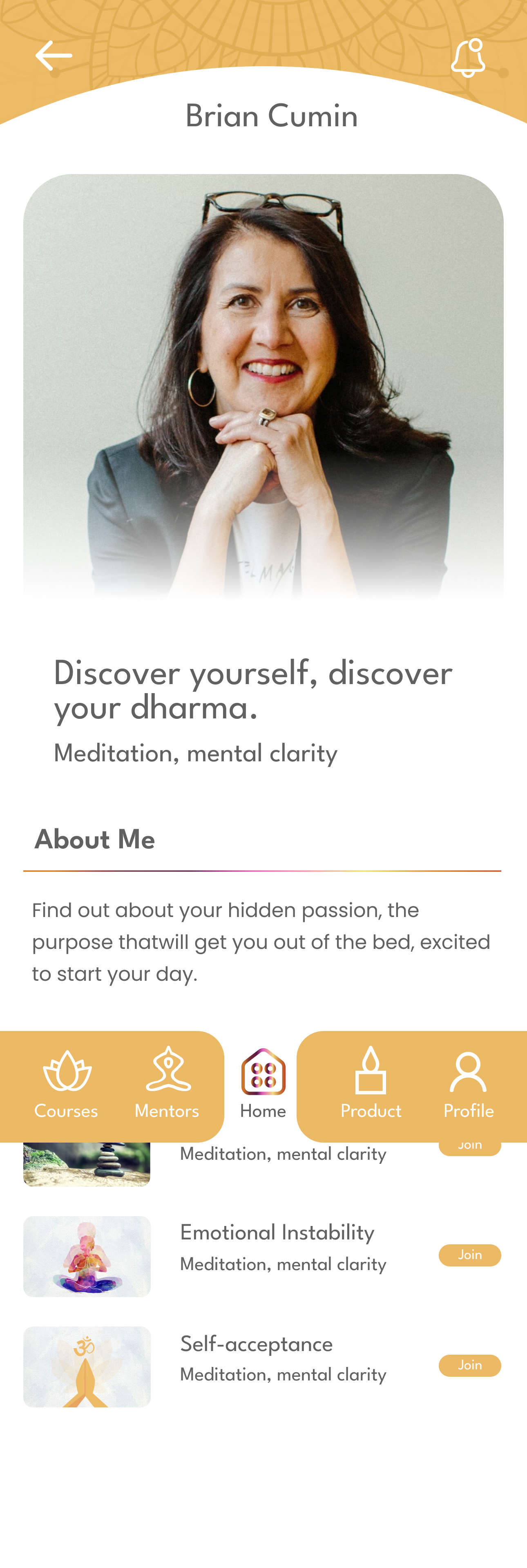Switch to the Courses tab
Image resolution: width=527 pixels, height=1568 pixels.
[66, 1085]
